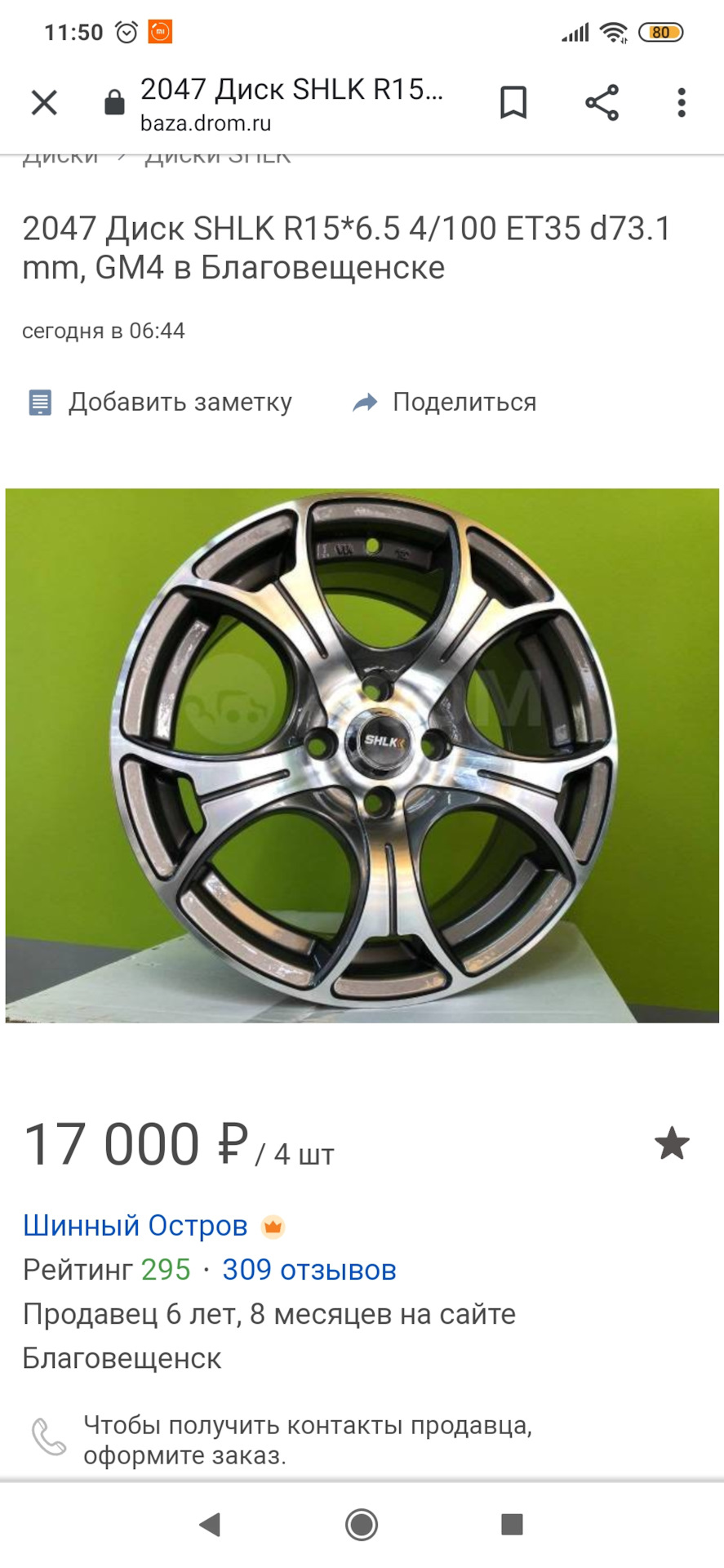Share the page via browser toolbar
The image size is (724, 1568).
602,103
